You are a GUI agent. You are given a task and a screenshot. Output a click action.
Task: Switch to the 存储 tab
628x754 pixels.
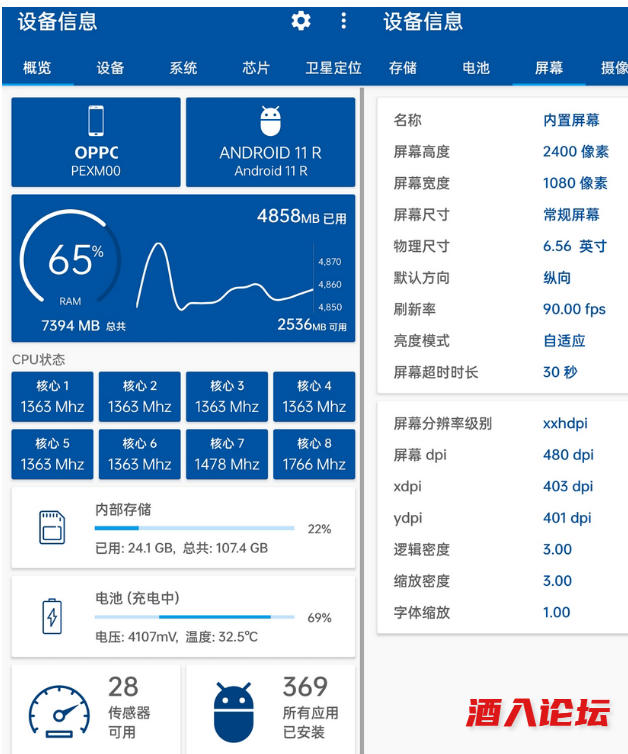(x=403, y=68)
